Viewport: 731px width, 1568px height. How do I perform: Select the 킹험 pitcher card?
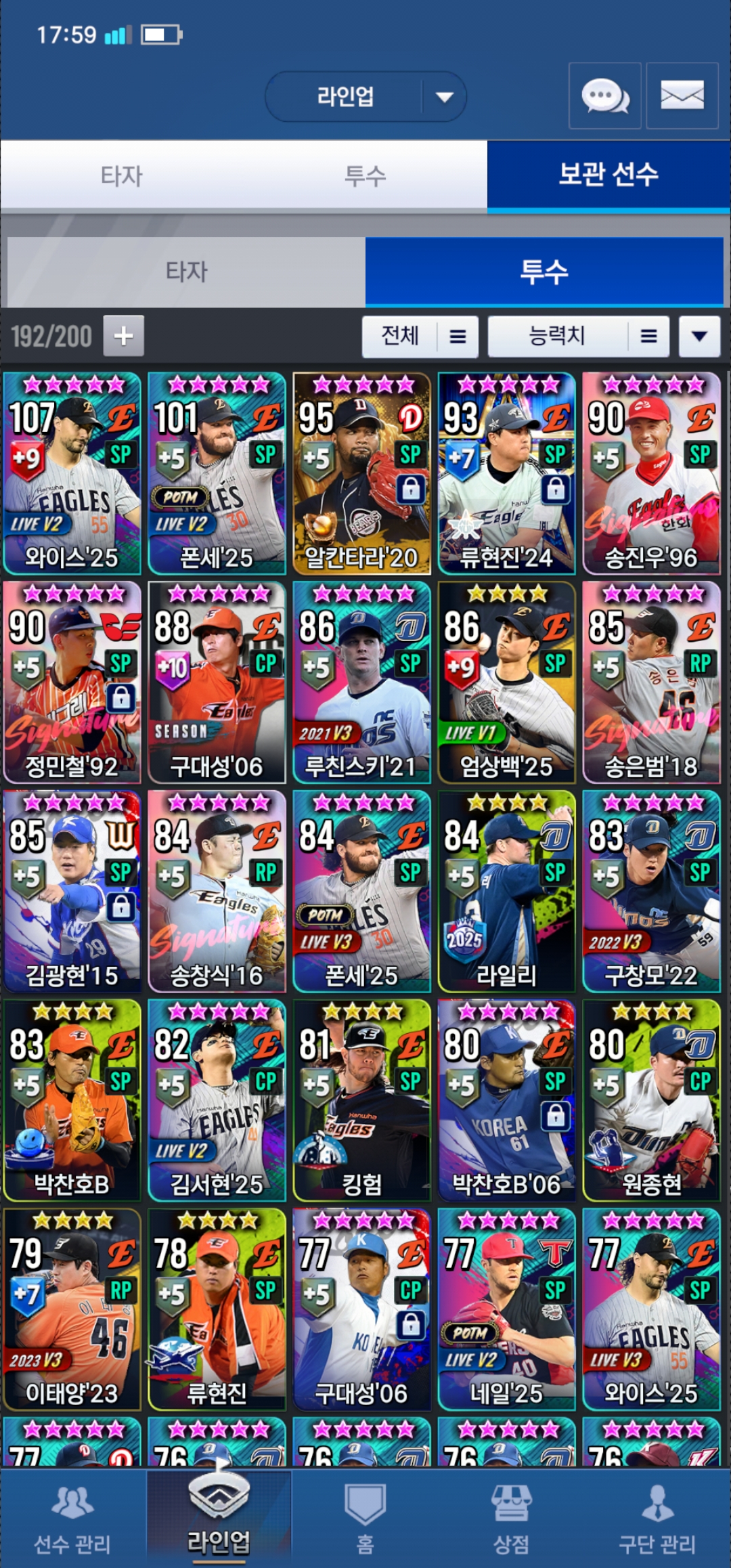[361, 1101]
